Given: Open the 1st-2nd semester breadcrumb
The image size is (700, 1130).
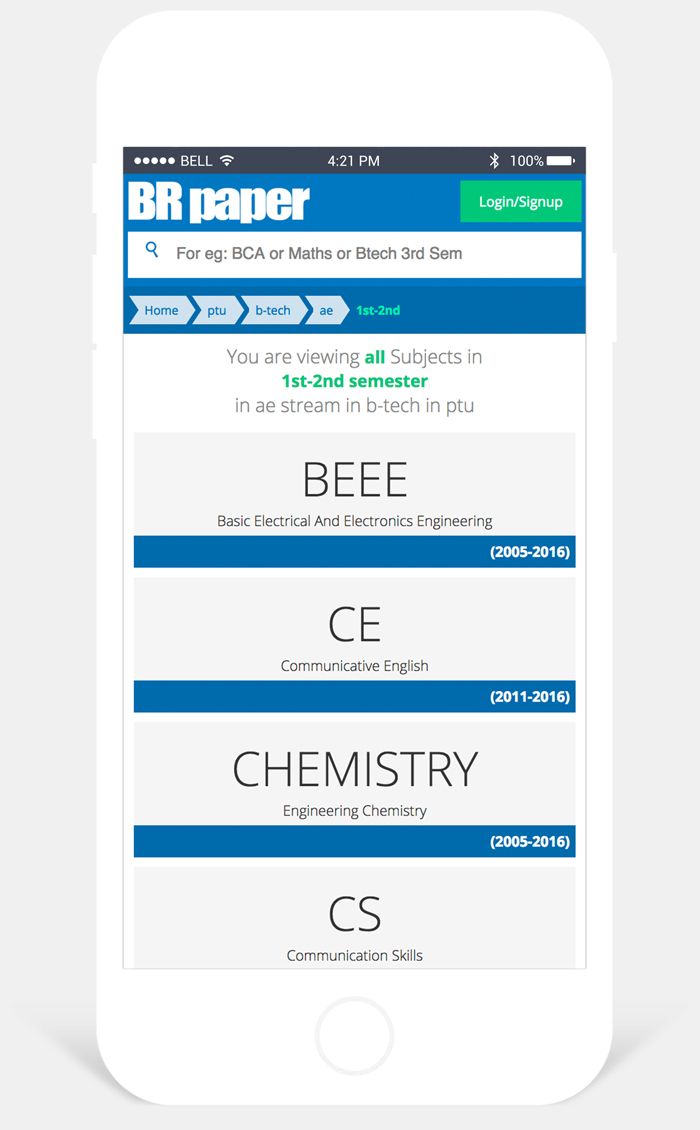Looking at the screenshot, I should 378,311.
